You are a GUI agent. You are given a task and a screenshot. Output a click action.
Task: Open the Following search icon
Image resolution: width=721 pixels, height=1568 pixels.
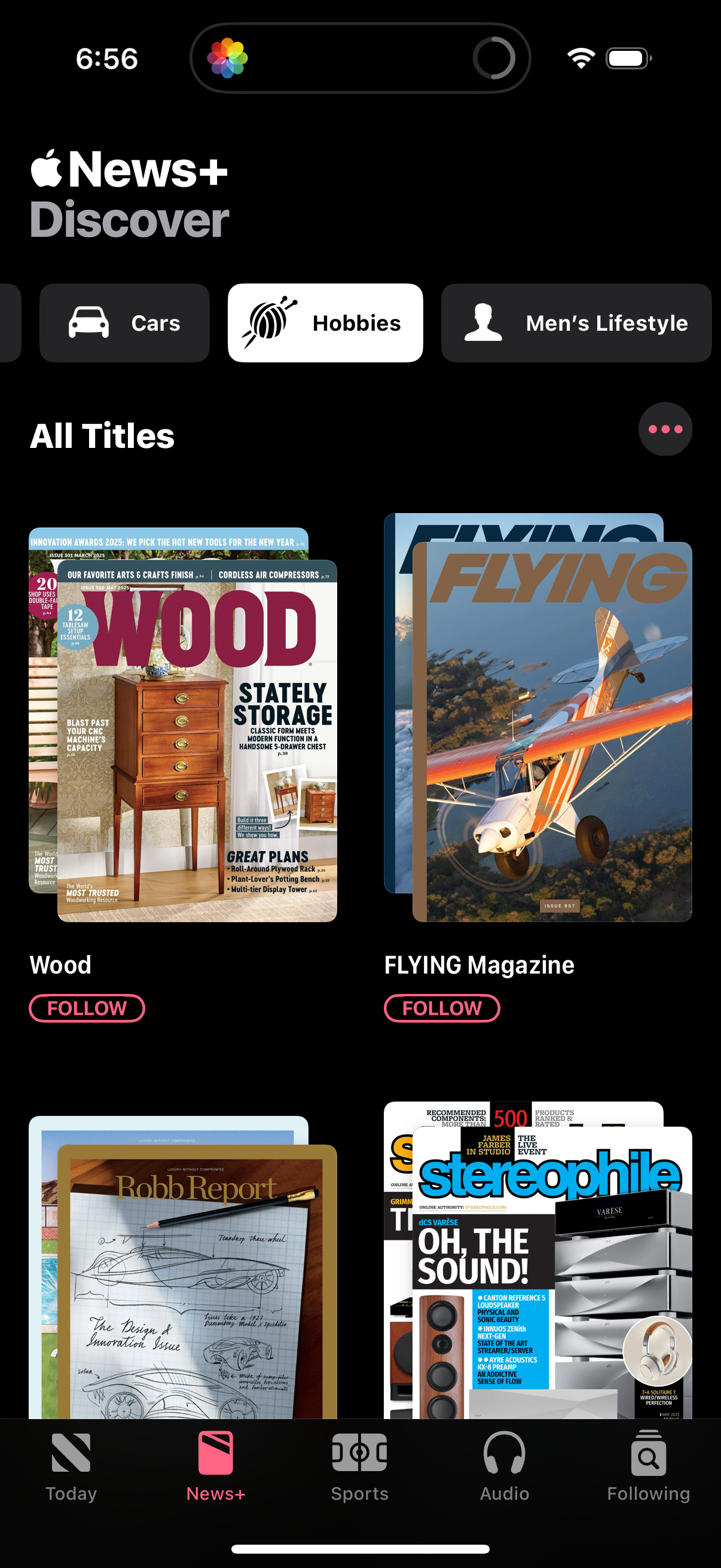(x=648, y=1455)
